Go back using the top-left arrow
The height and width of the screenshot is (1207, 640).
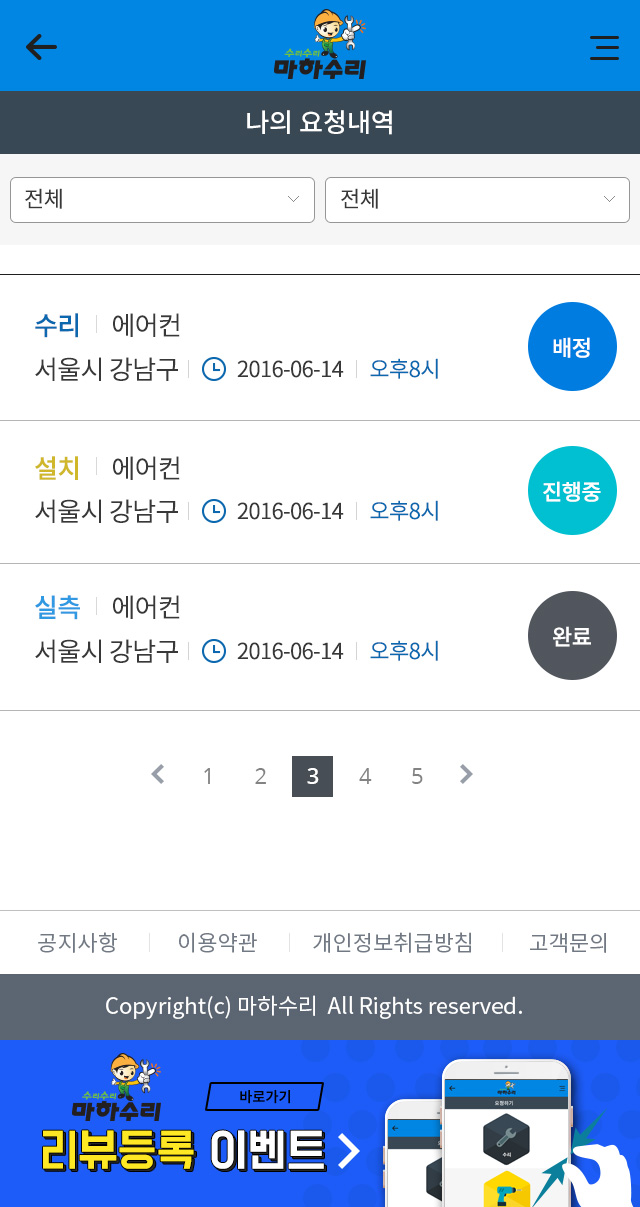[x=41, y=46]
